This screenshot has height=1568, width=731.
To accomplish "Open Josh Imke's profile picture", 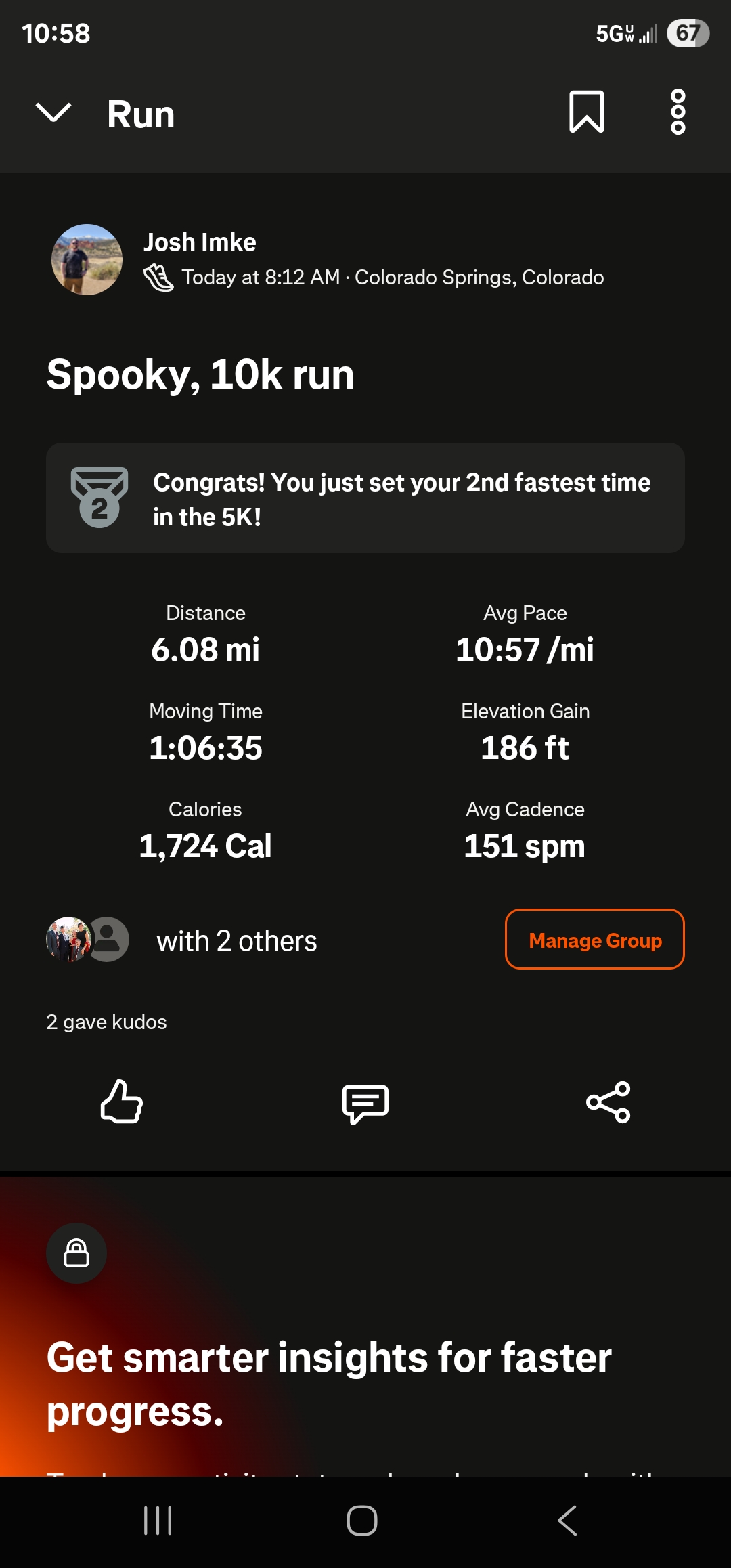I will coord(87,260).
